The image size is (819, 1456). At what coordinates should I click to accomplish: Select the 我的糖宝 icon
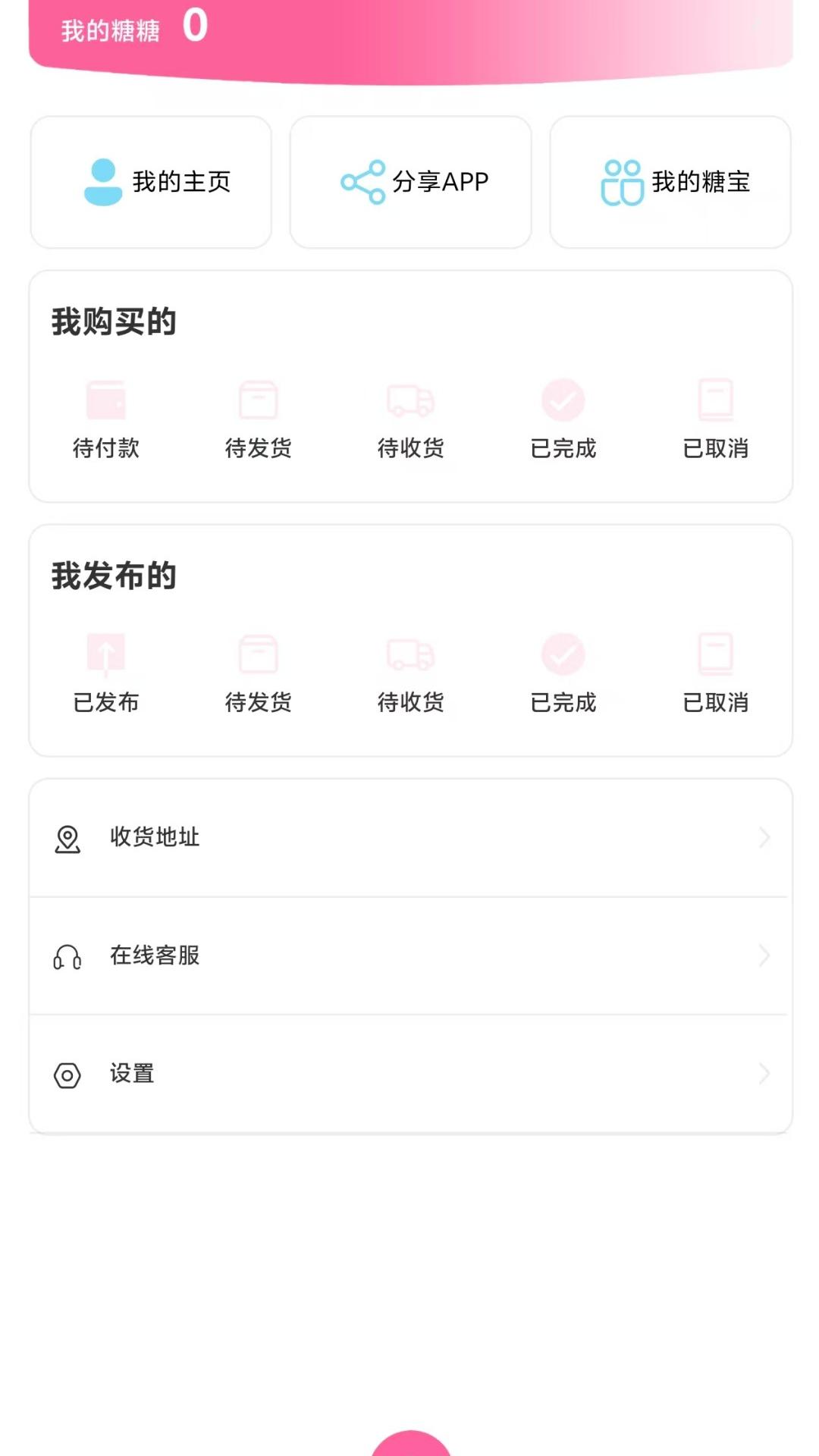[622, 181]
